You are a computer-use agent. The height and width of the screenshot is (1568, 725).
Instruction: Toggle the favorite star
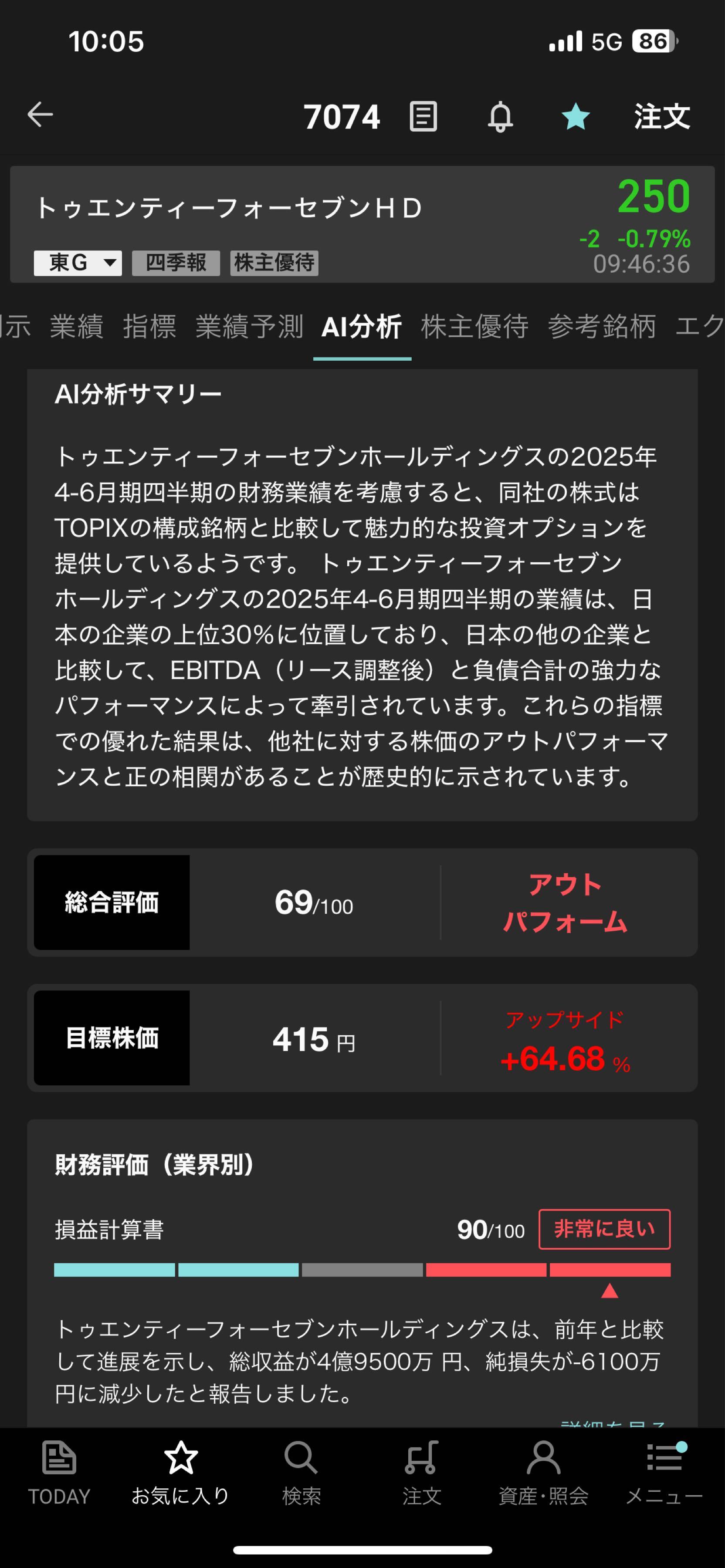click(575, 116)
